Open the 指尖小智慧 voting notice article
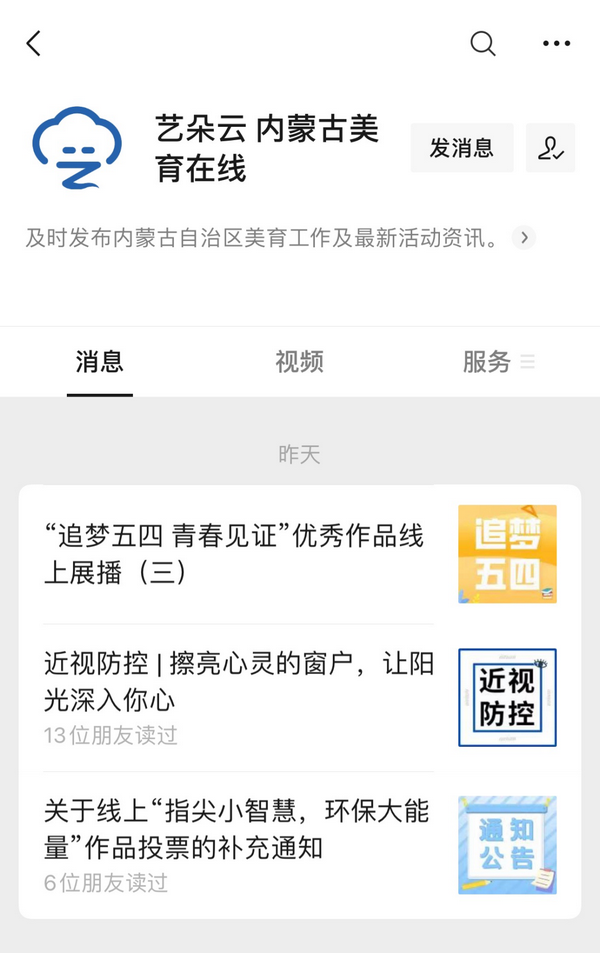The width and height of the screenshot is (600, 953). pyautogui.click(x=235, y=829)
